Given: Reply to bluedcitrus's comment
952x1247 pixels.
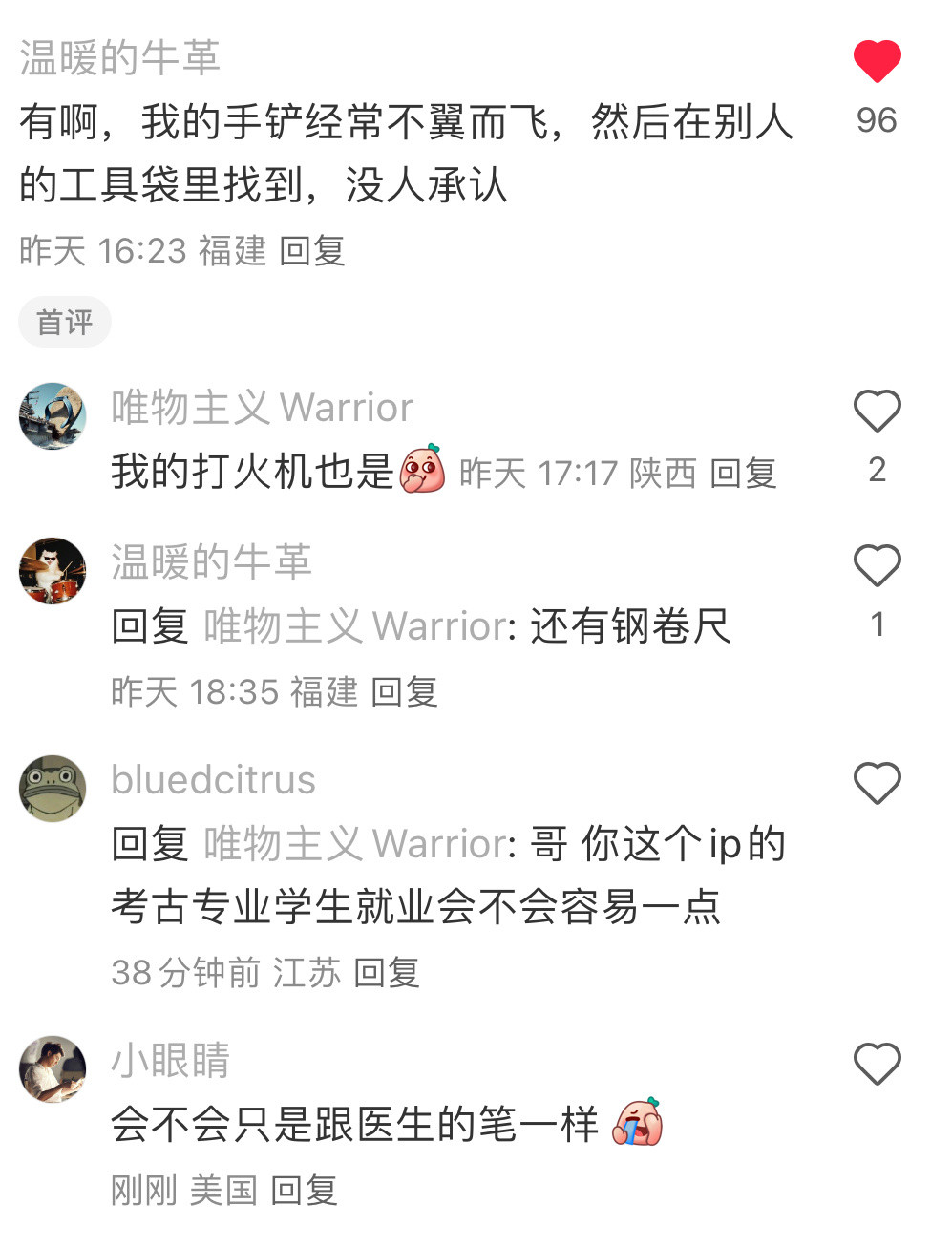Looking at the screenshot, I should click(387, 973).
